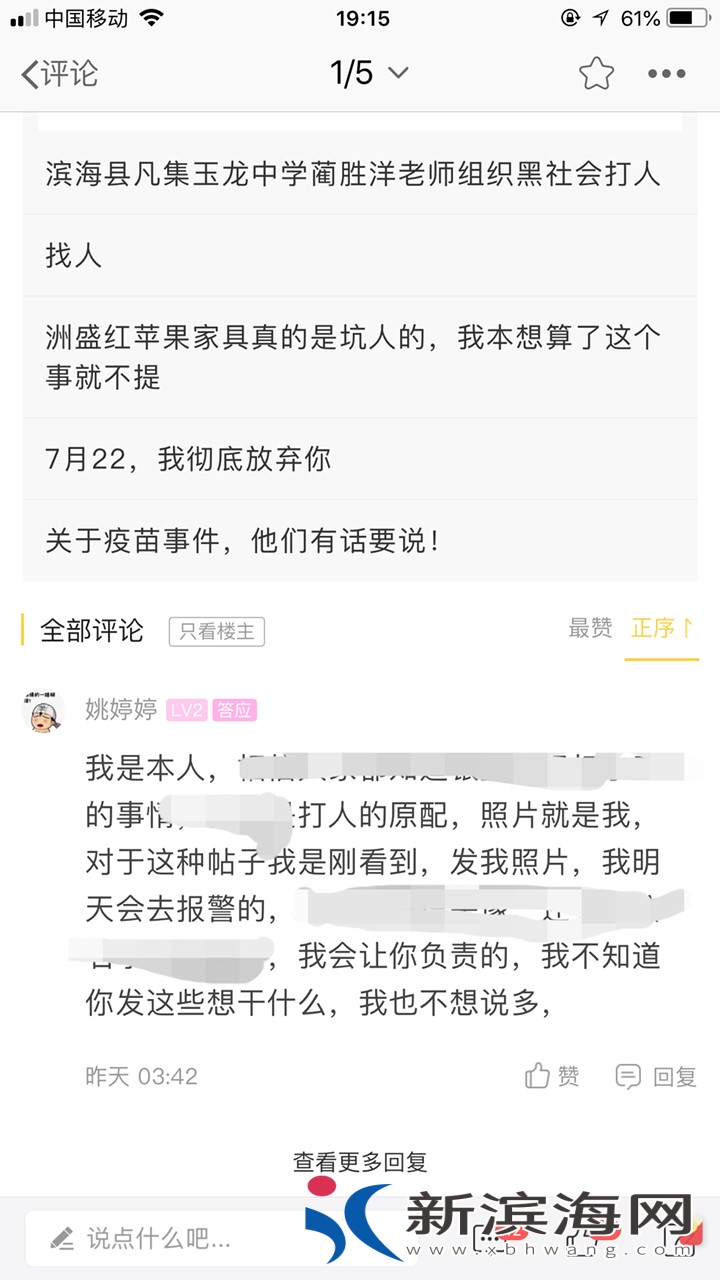This screenshot has height=1280, width=720.
Task: Open the 1/5 page selector dropdown
Action: point(370,73)
